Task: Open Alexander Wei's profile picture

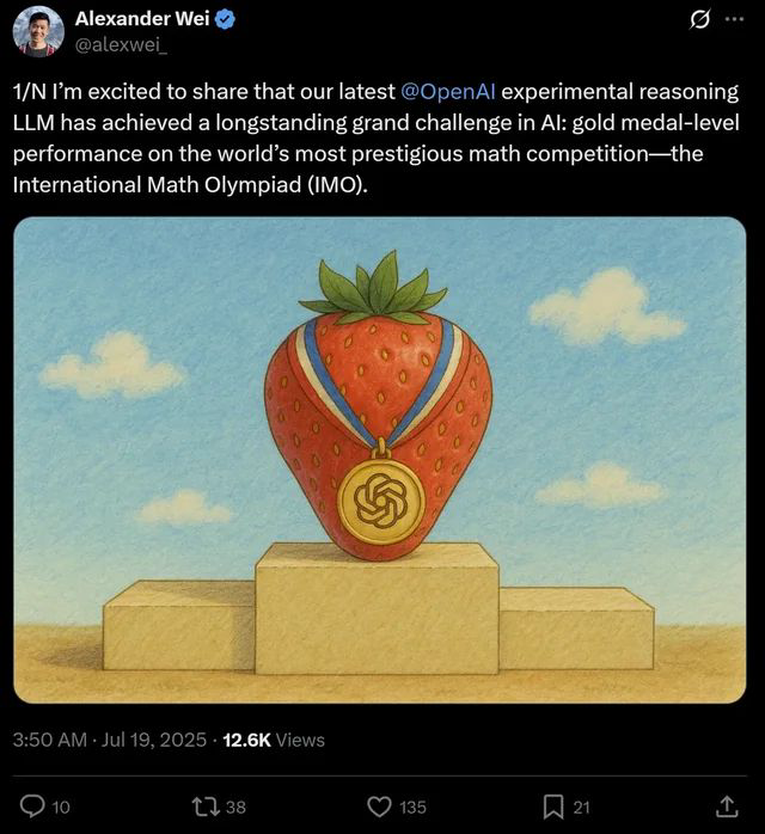Action: tap(38, 31)
